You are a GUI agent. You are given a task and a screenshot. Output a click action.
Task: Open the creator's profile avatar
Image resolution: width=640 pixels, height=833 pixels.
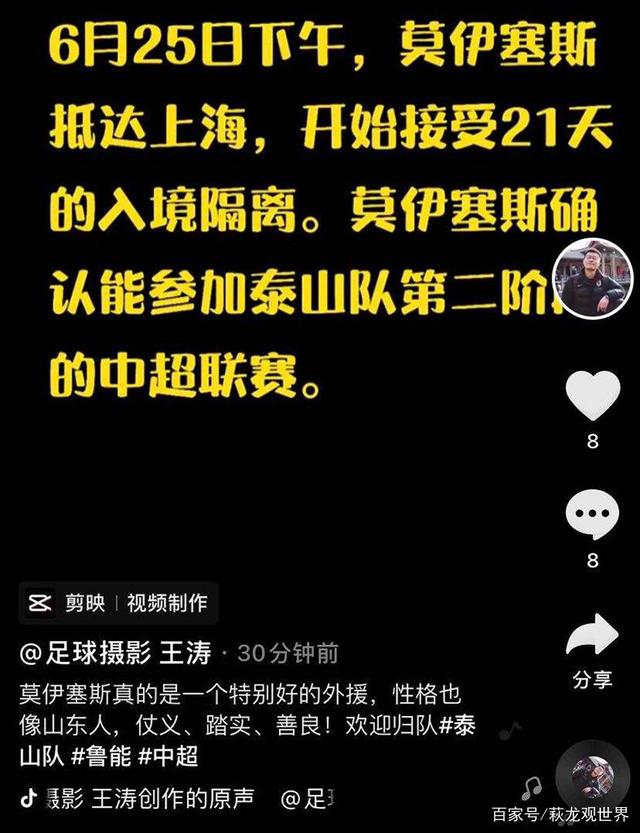click(594, 279)
